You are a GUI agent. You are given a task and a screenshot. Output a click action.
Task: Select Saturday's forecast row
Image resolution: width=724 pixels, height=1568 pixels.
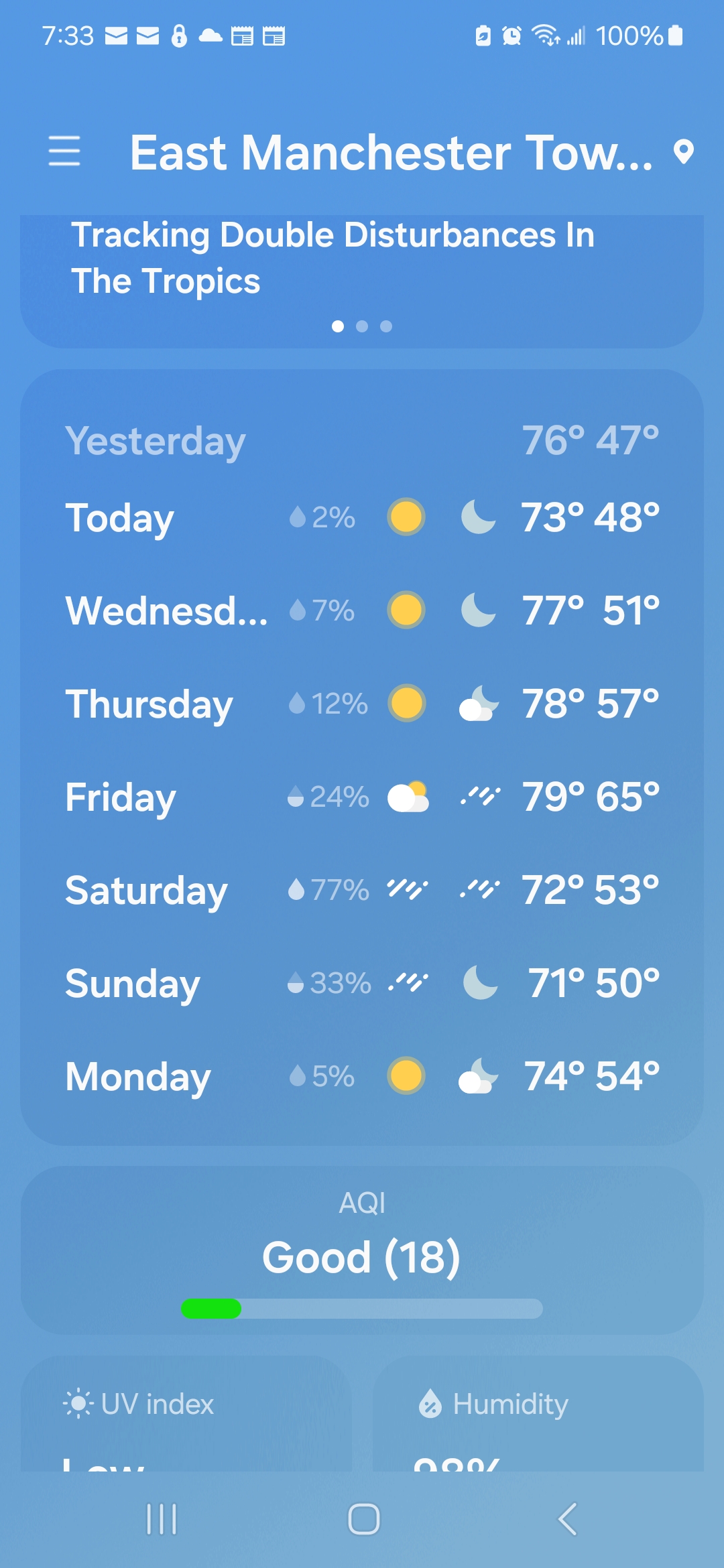(x=362, y=890)
